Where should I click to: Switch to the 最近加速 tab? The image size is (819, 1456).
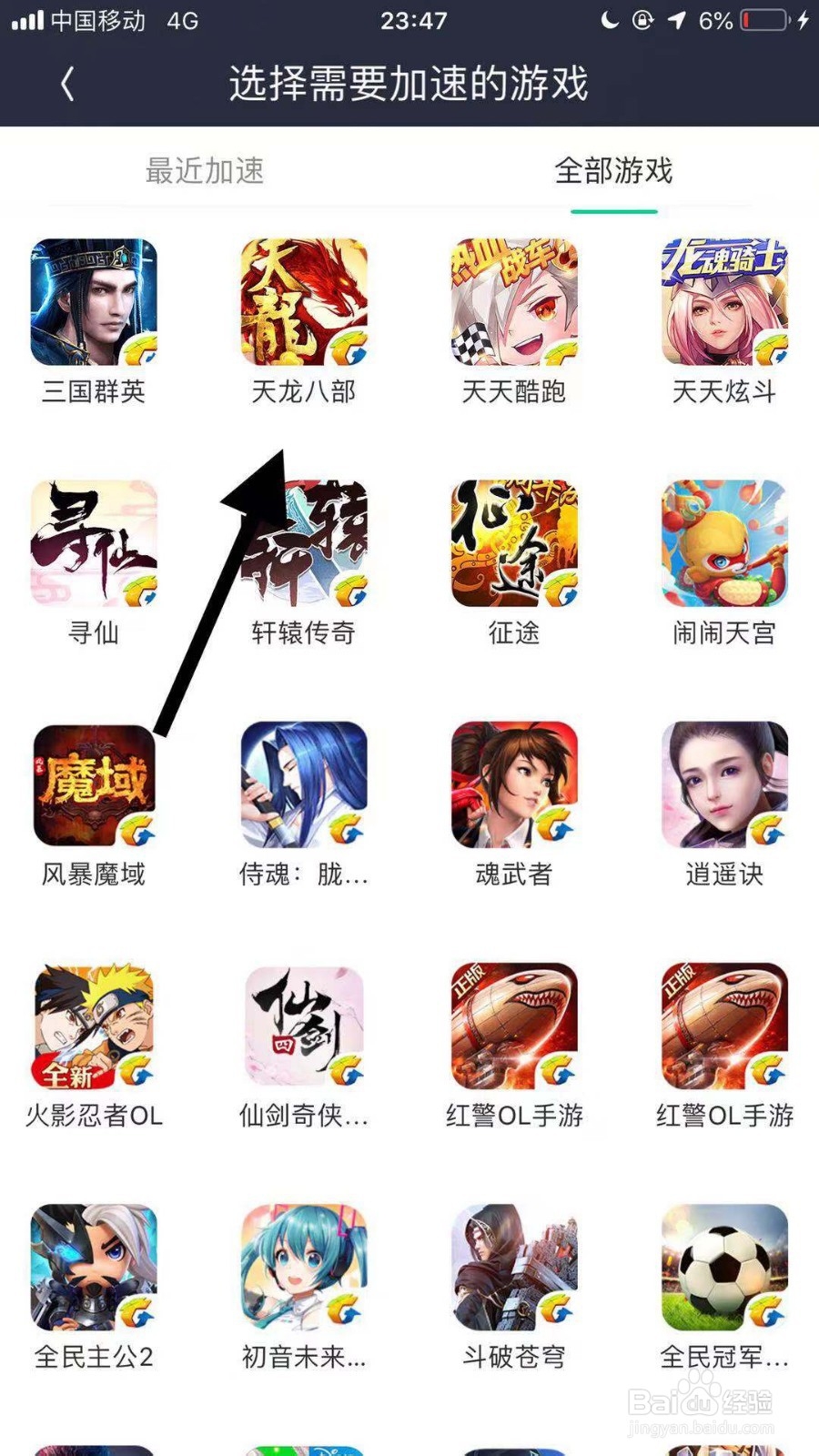[x=202, y=173]
